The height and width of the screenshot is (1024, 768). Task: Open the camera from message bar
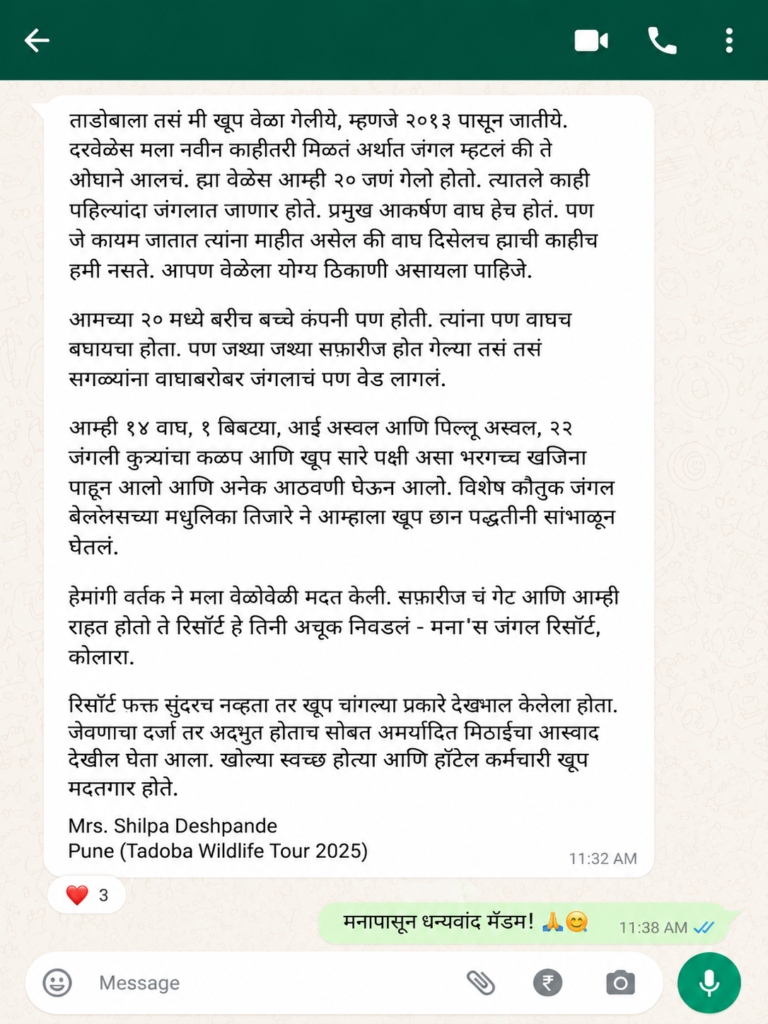click(620, 982)
